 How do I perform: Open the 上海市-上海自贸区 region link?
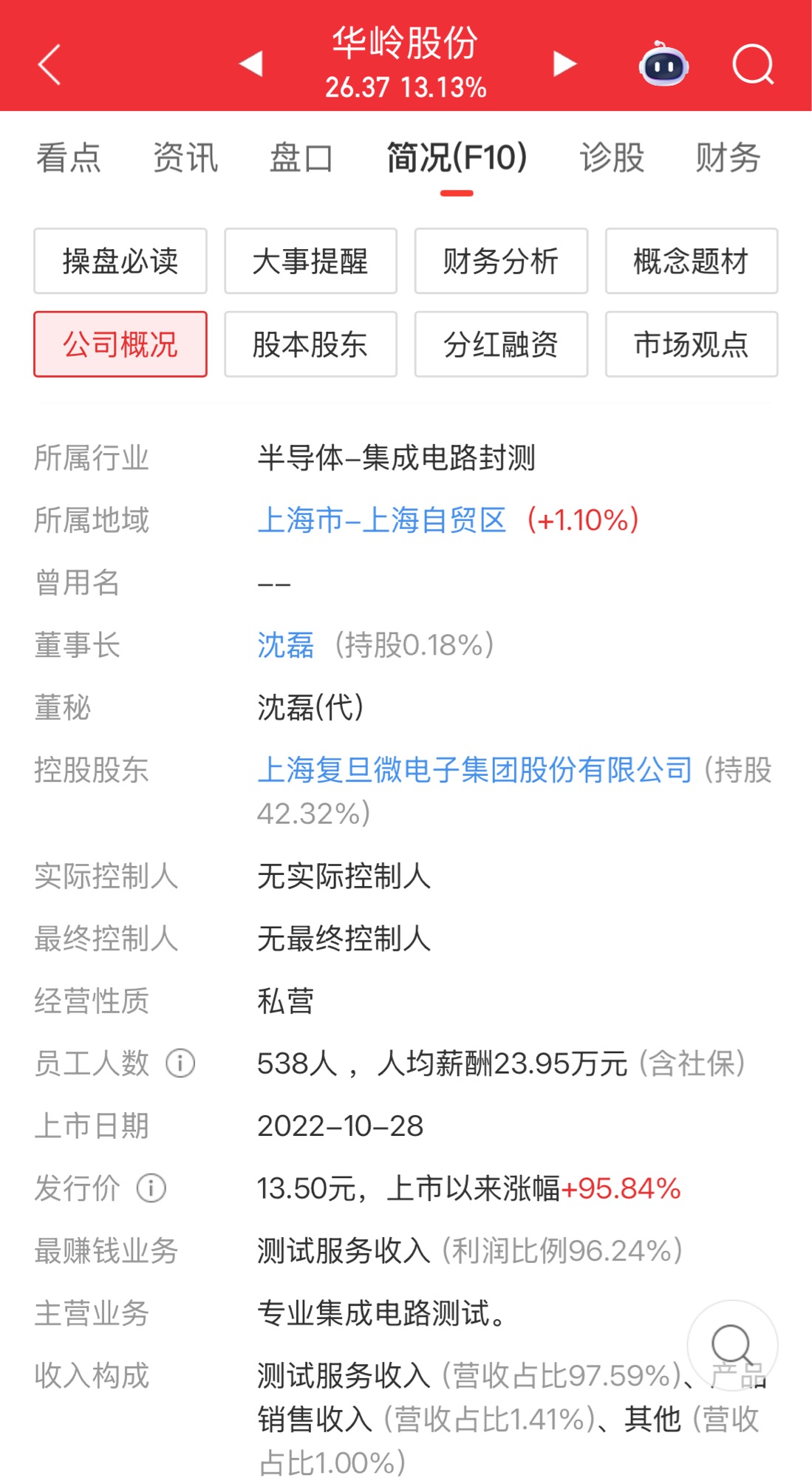[381, 520]
